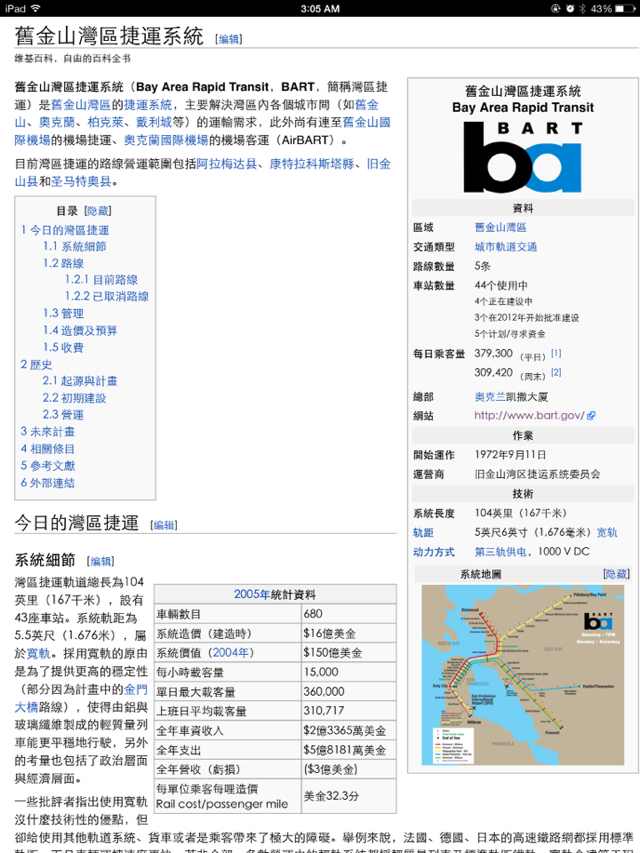
Task: Open section 6 外部連結
Action: [x=47, y=483]
